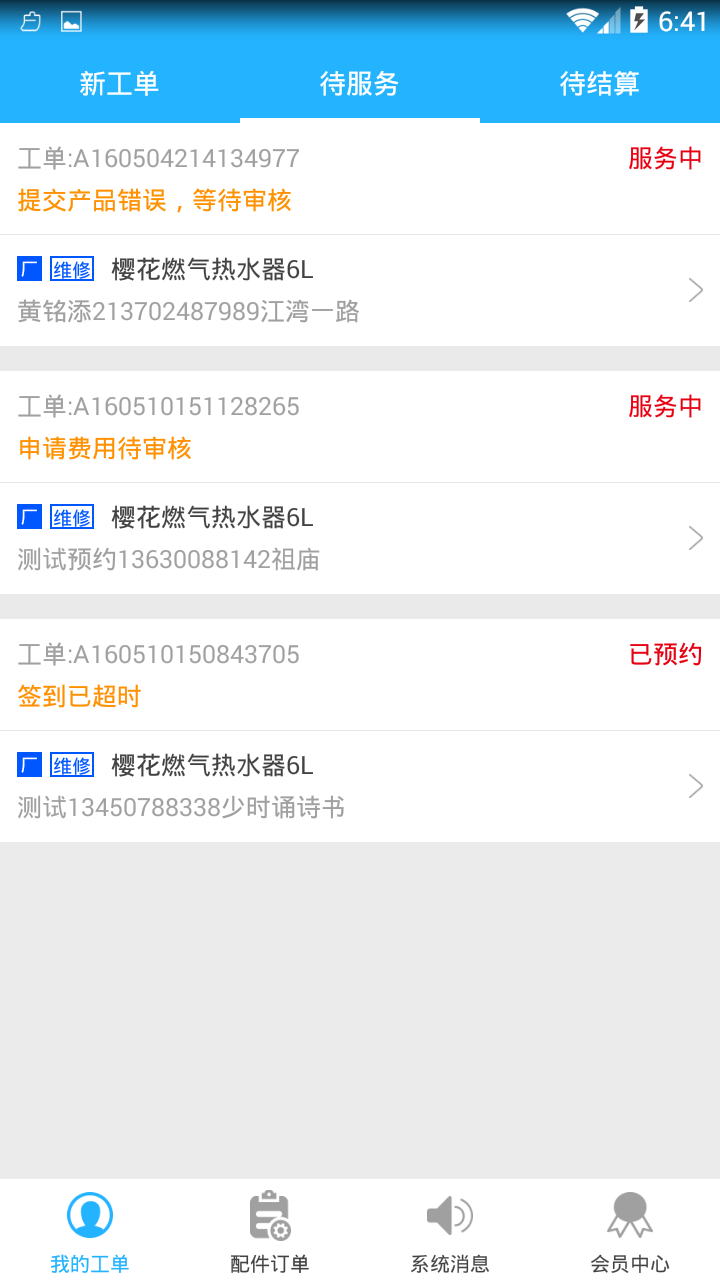Open work order for 测试预约 祖庙
Screen dimensions: 720x1280
click(360, 538)
